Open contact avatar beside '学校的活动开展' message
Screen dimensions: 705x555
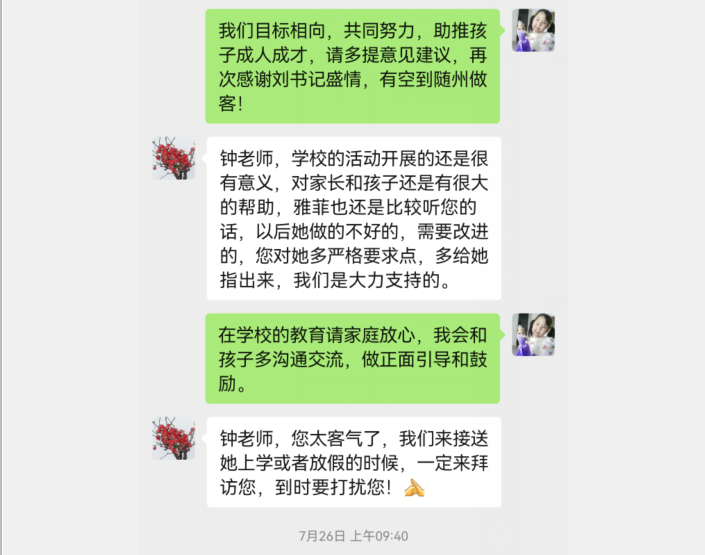click(x=173, y=158)
